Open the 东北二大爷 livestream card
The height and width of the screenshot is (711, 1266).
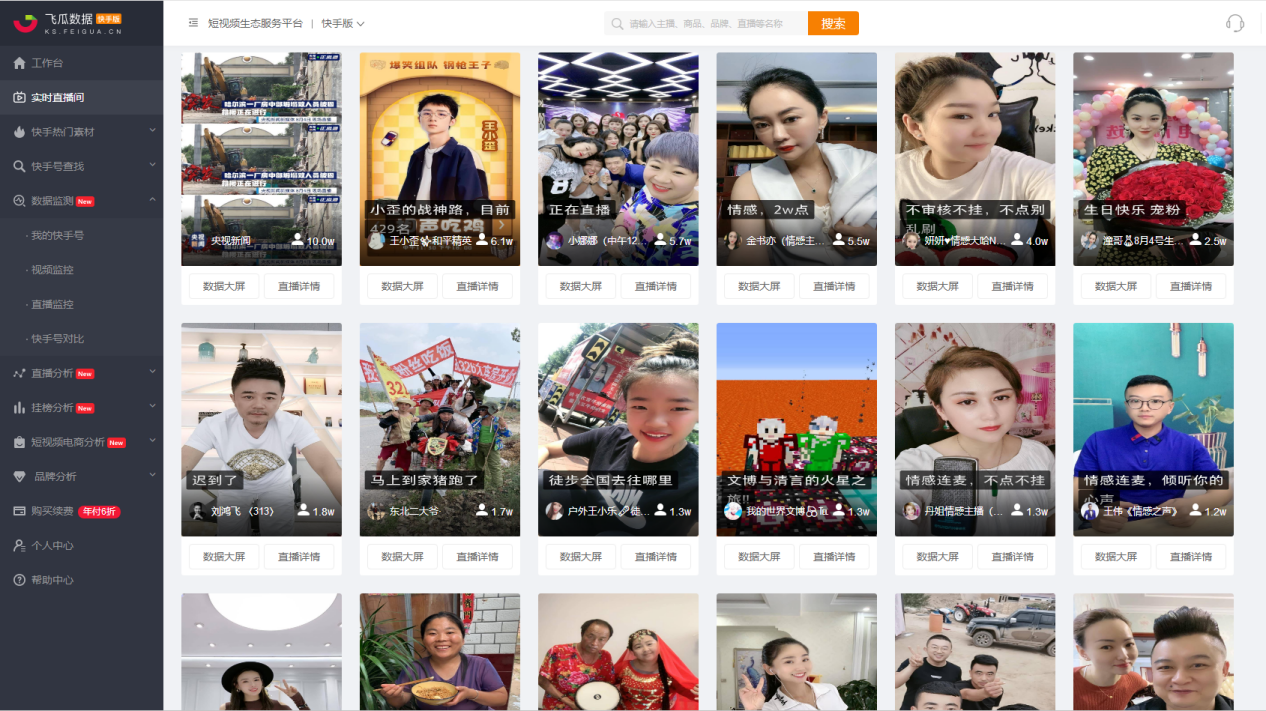pos(439,428)
